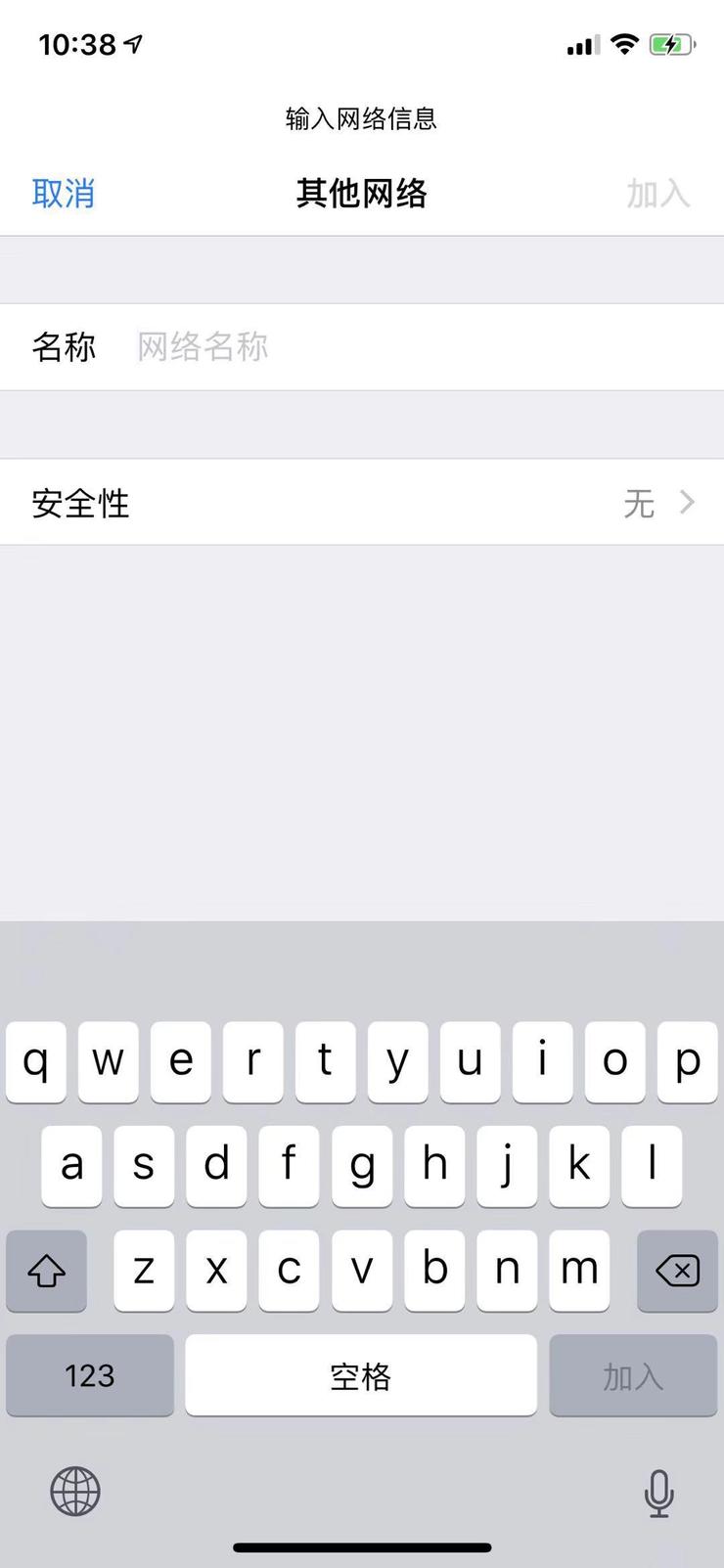Tap the microphone dictation icon
The image size is (724, 1568).
(x=657, y=1491)
